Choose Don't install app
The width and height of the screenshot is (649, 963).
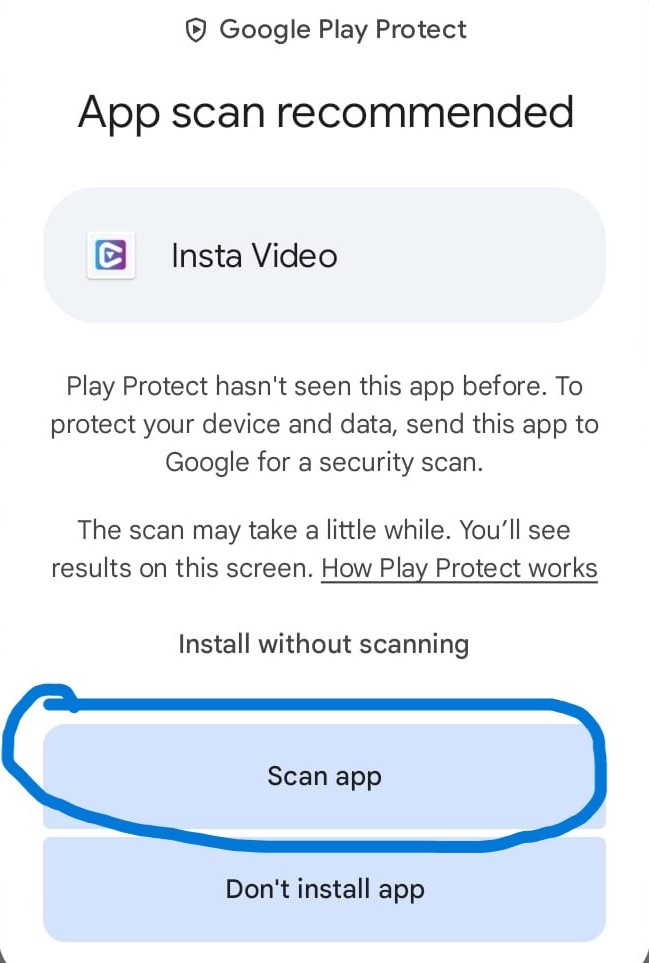pos(324,888)
